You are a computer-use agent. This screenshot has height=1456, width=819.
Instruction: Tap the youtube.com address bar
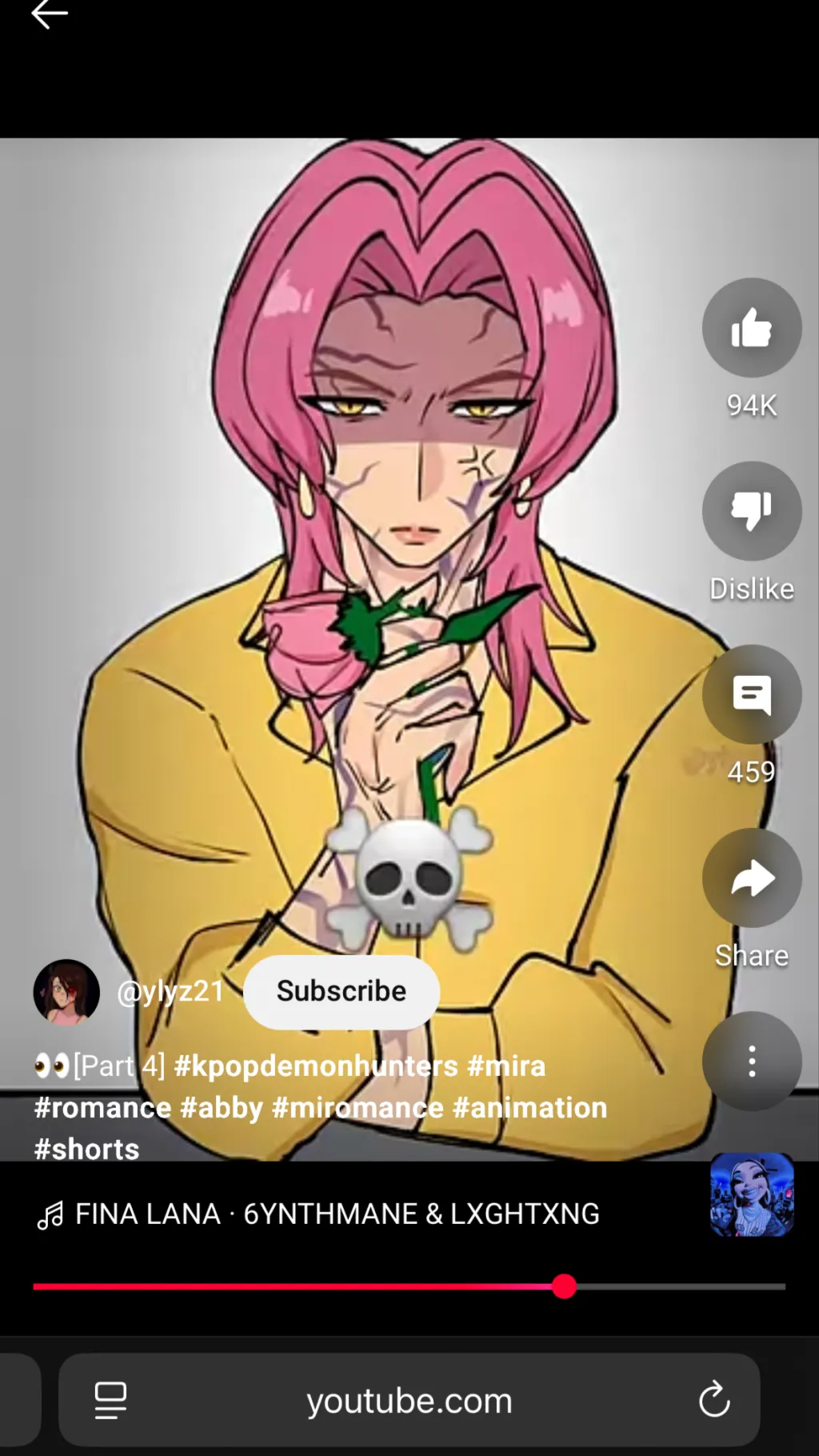tap(409, 1401)
